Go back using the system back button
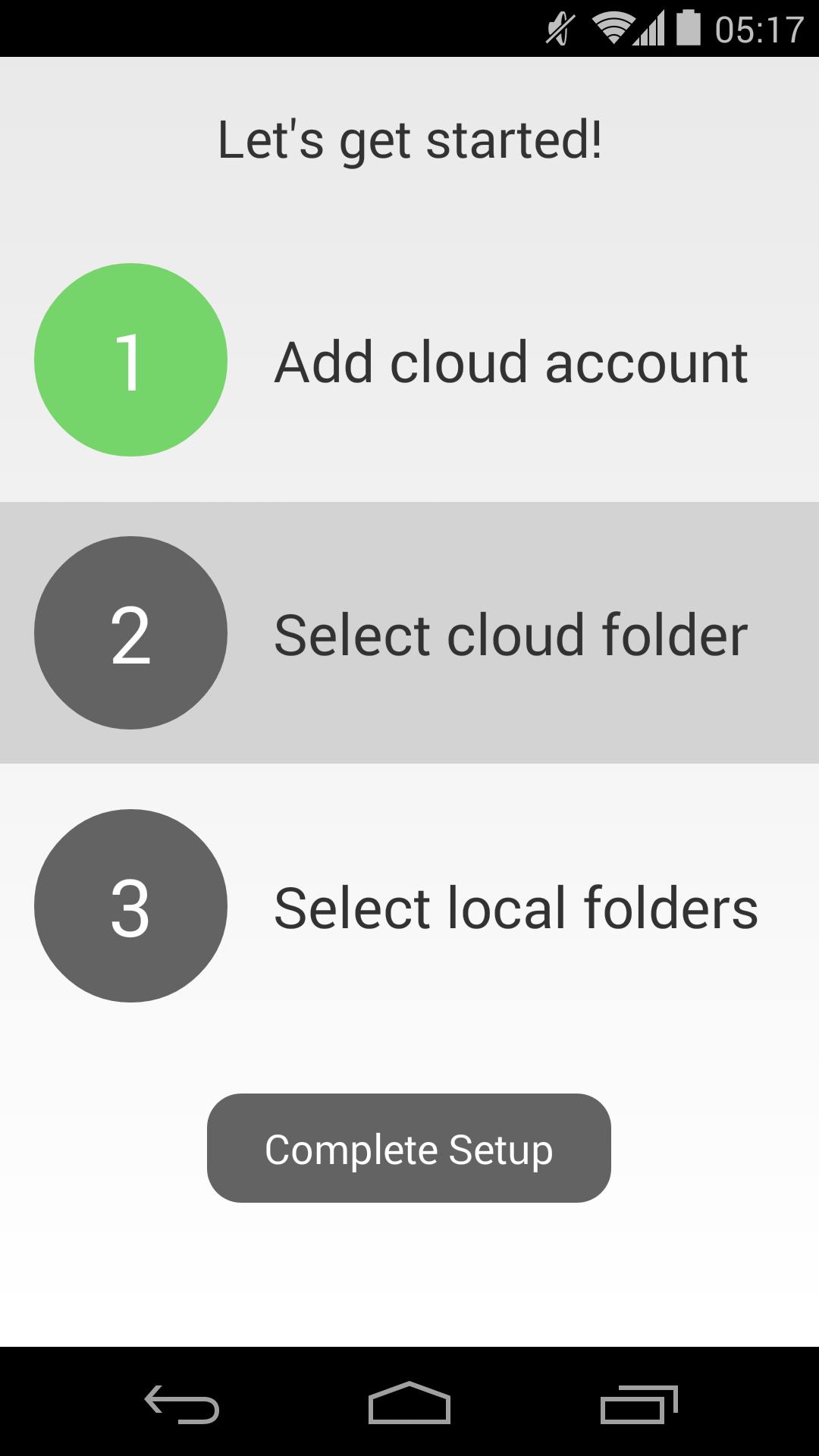Viewport: 819px width, 1456px height. 182,1403
